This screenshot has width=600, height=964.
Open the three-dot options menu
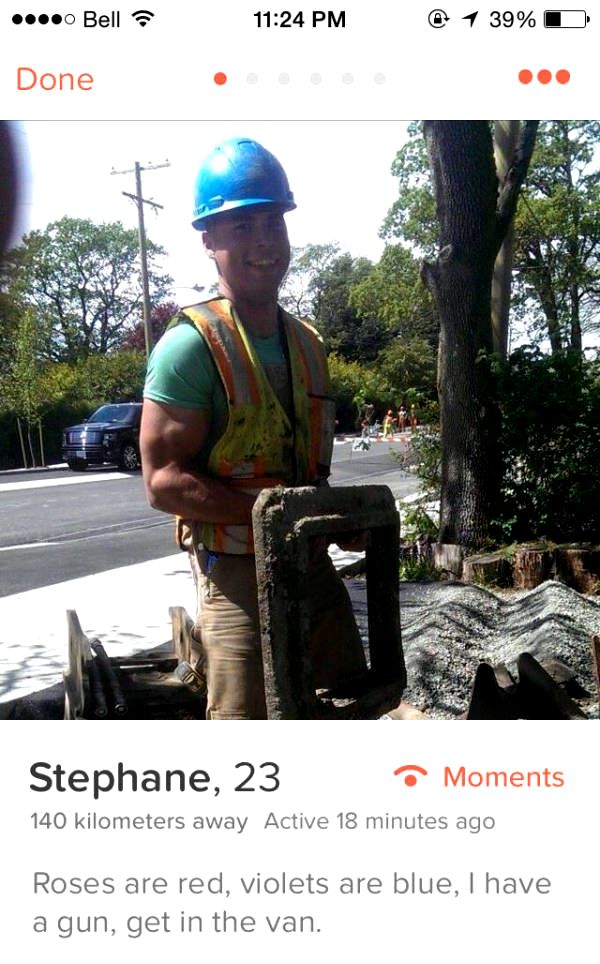[x=544, y=77]
